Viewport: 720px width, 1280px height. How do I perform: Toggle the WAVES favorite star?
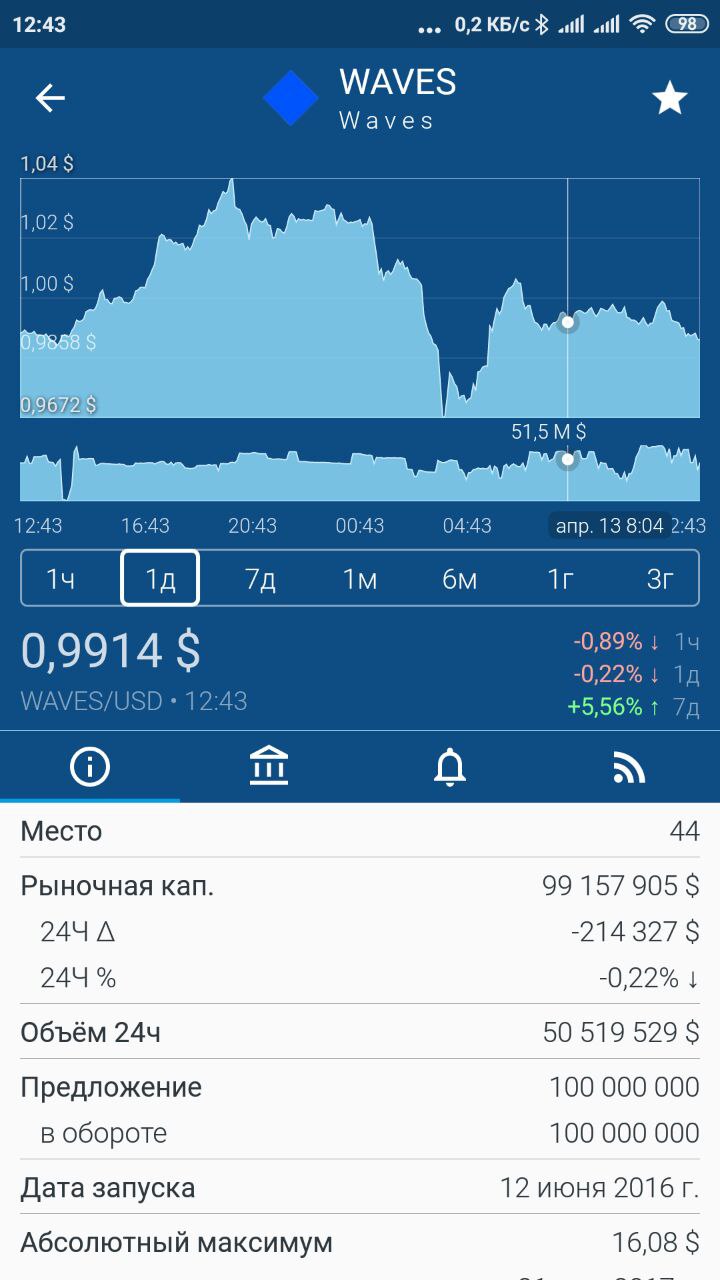pyautogui.click(x=670, y=98)
